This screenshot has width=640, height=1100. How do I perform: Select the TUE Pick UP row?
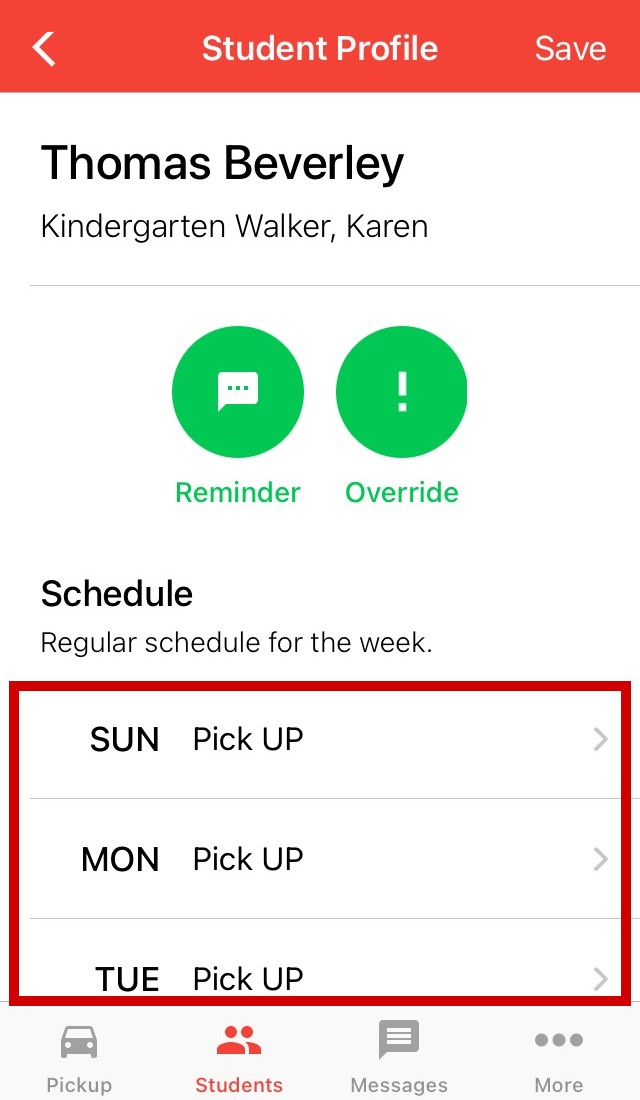point(320,976)
